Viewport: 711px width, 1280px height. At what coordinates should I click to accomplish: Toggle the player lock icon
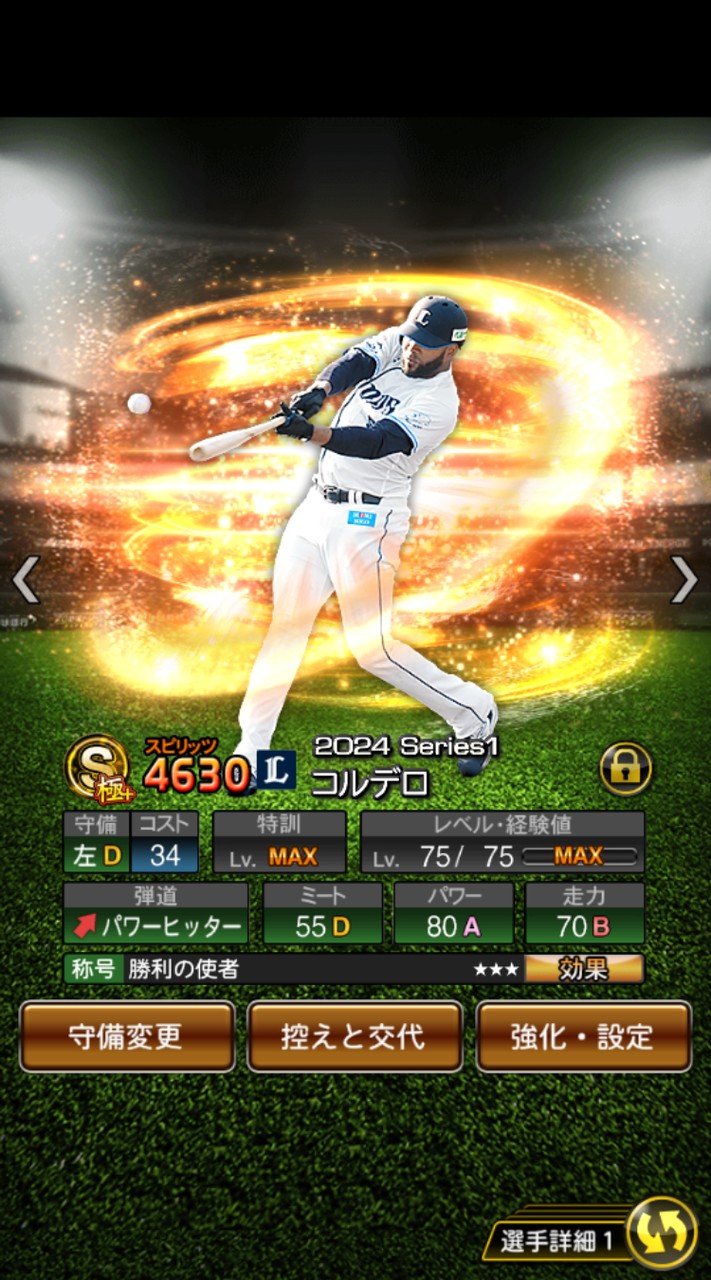tap(626, 769)
